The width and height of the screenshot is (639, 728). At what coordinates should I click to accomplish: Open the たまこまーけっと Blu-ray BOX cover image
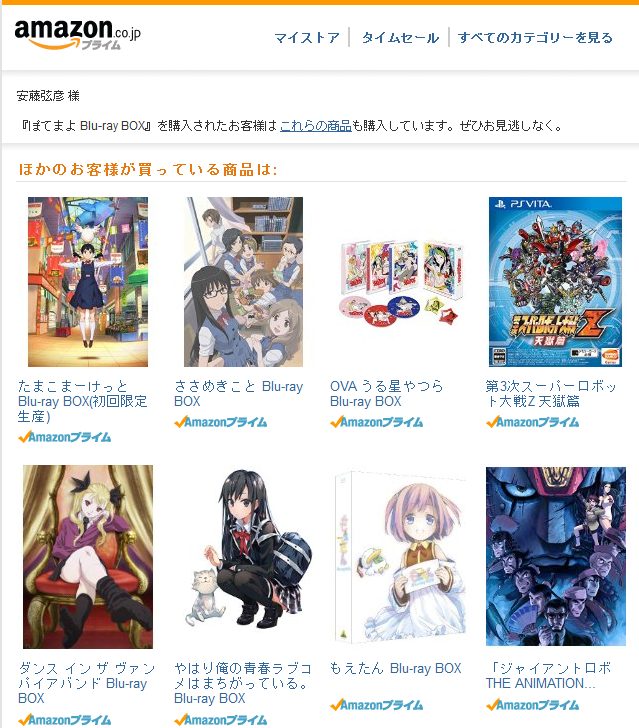coord(88,282)
